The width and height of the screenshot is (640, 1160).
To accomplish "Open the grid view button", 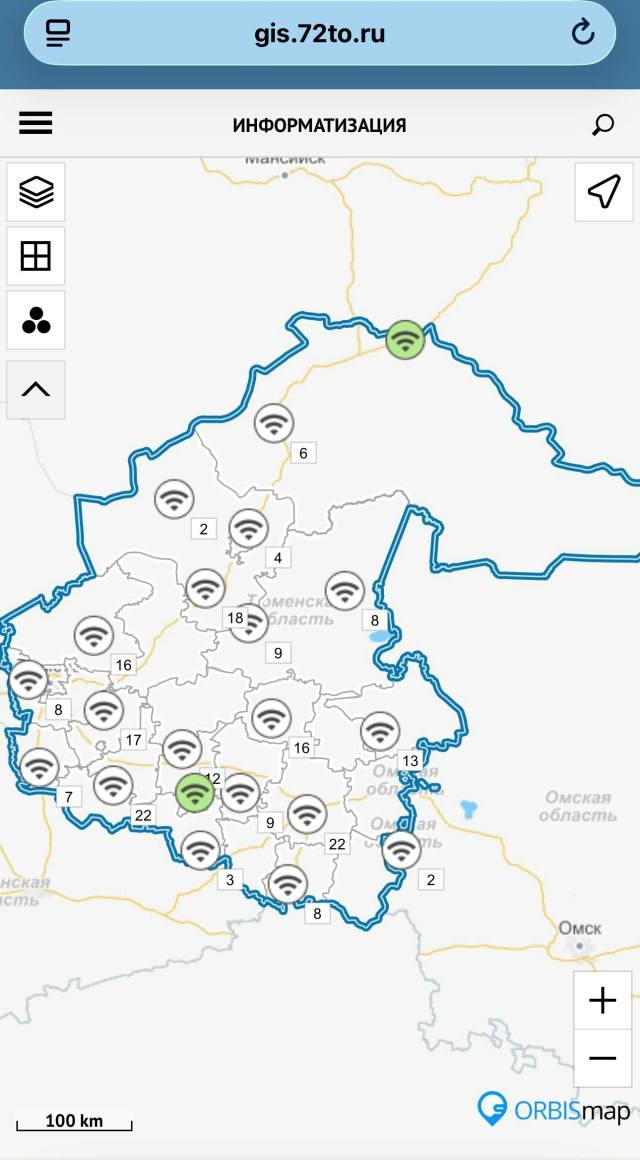I will coord(36,256).
